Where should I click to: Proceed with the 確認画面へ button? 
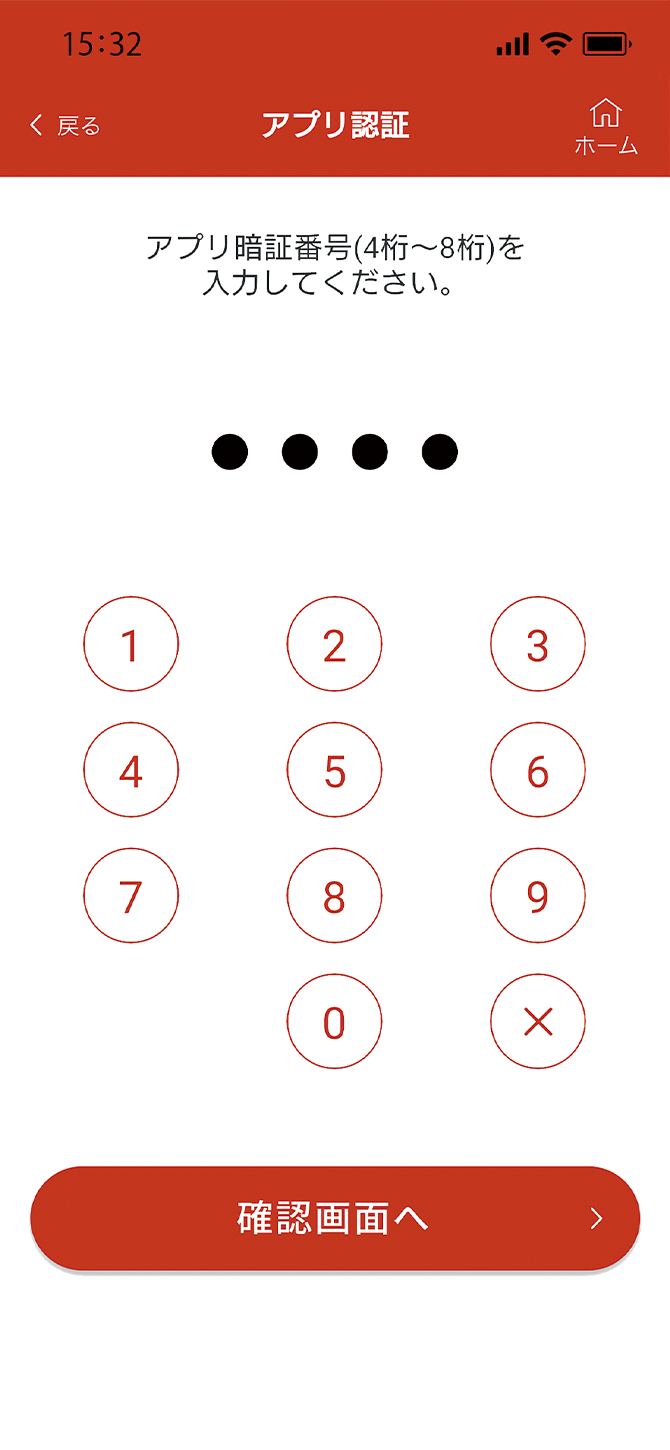[335, 1218]
